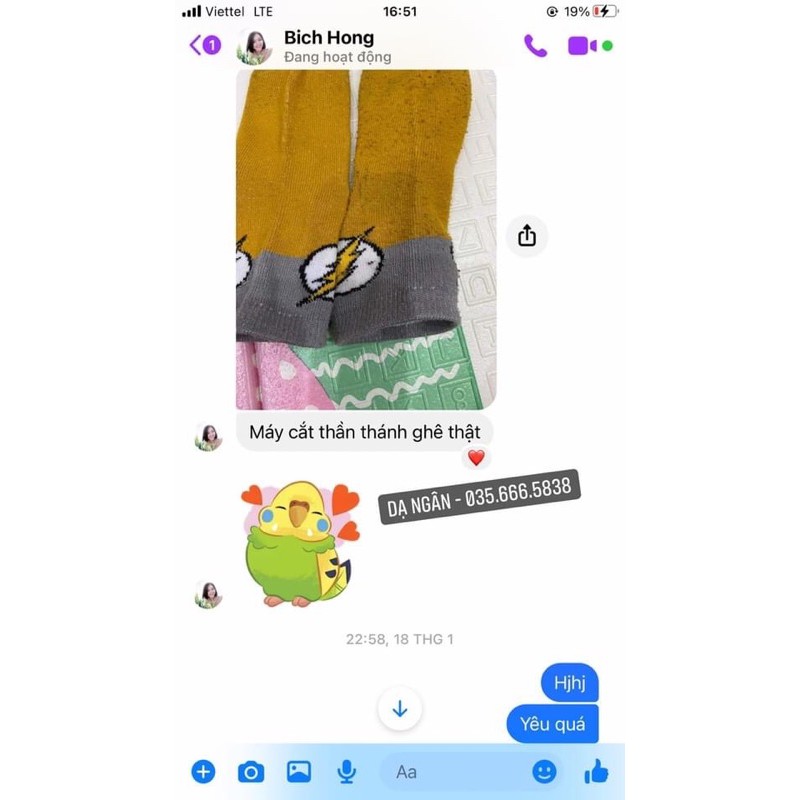Open the camera to take a photo
Image resolution: width=800 pixels, height=800 pixels.
pyautogui.click(x=251, y=771)
